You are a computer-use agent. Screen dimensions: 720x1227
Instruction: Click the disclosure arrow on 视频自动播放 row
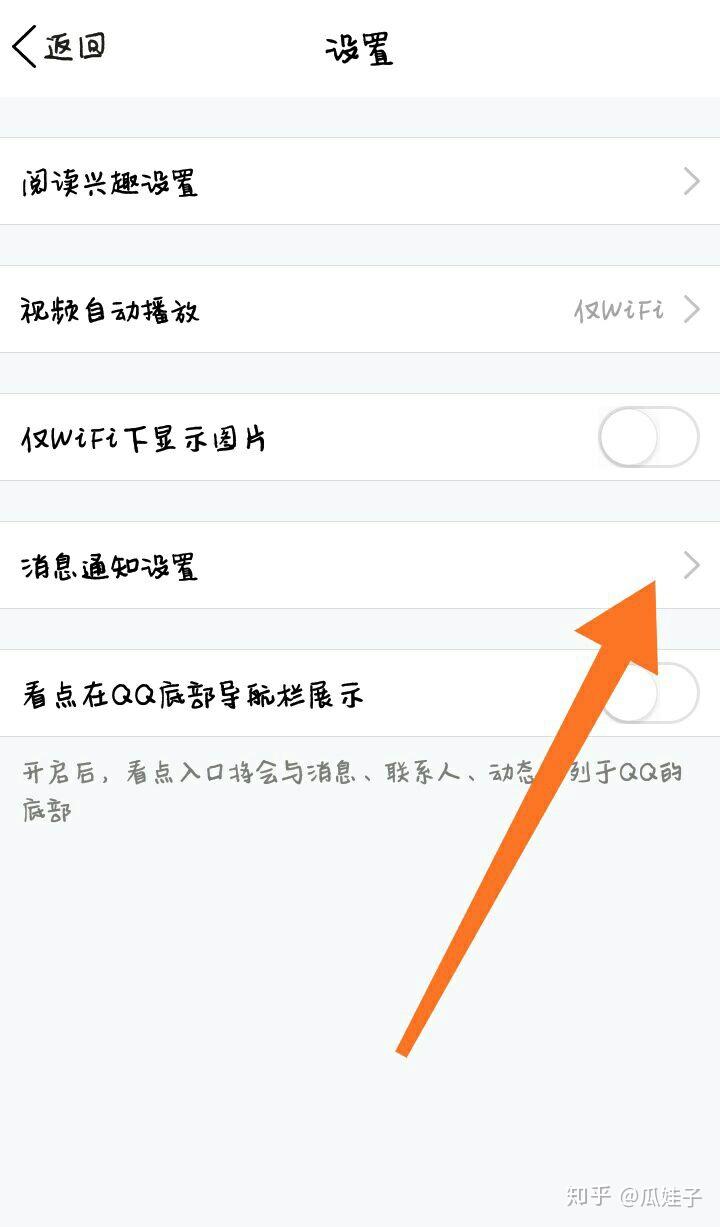coord(690,310)
